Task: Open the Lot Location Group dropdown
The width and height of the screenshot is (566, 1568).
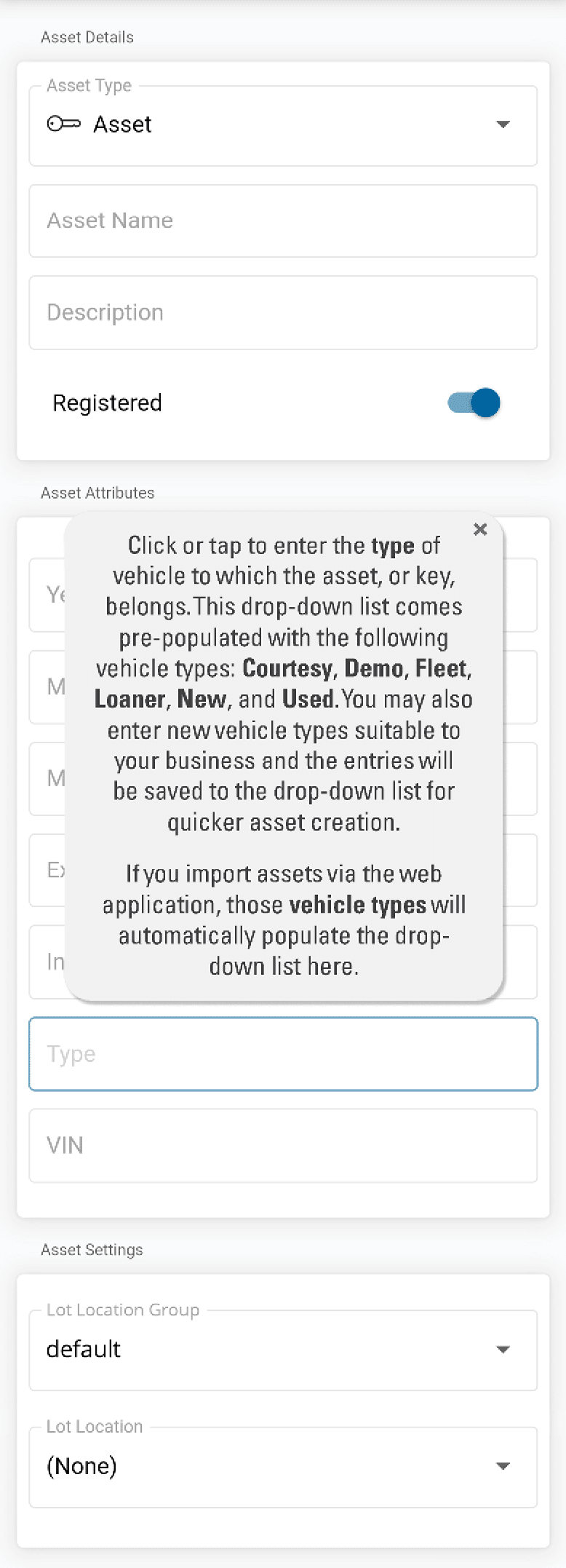Action: (283, 1350)
